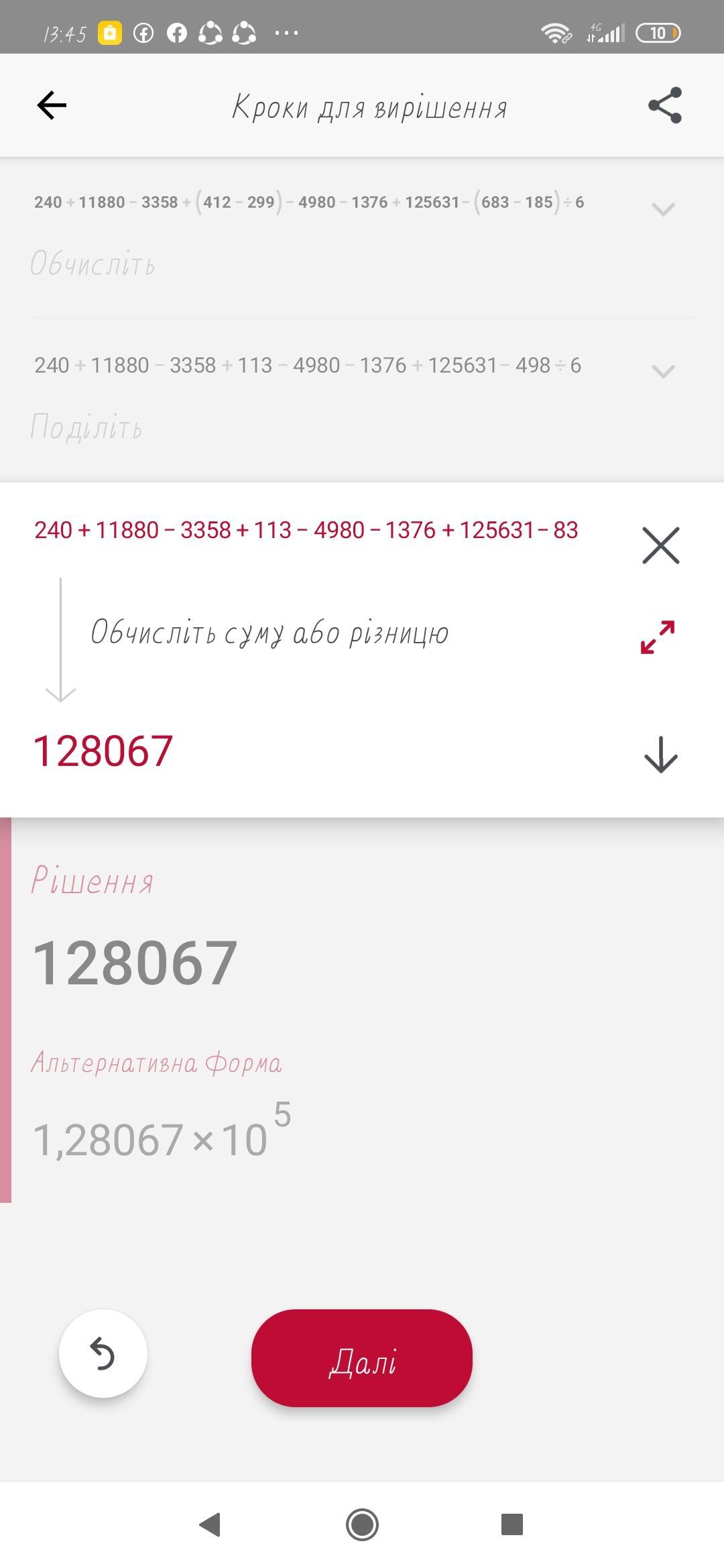The width and height of the screenshot is (724, 1568).
Task: Close the current step with the X
Action: pyautogui.click(x=661, y=545)
